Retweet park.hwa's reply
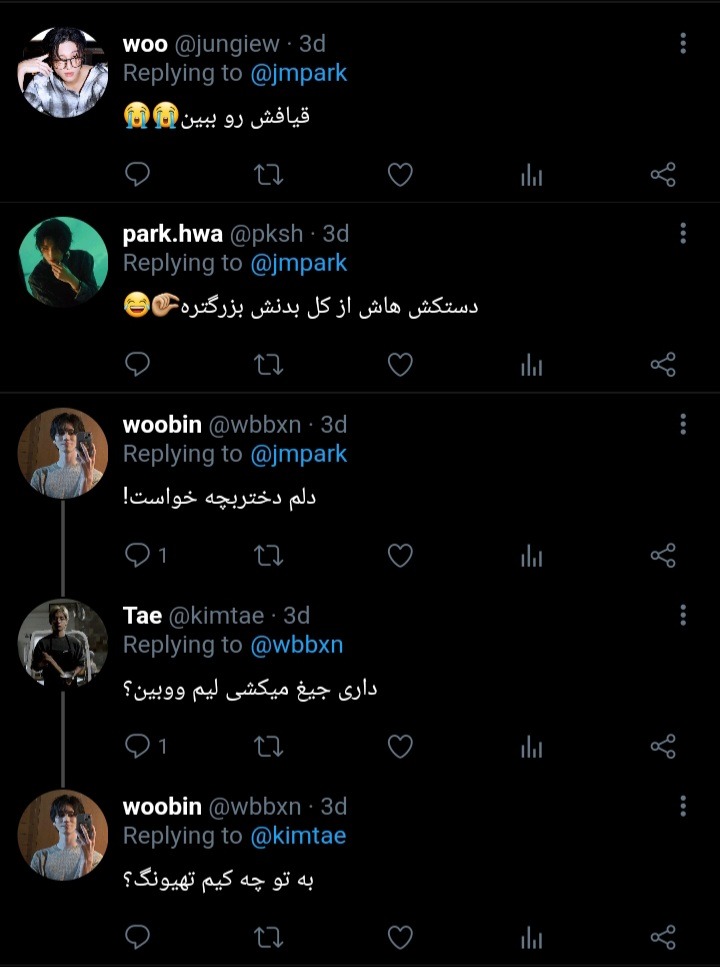Image resolution: width=720 pixels, height=967 pixels. tap(269, 365)
